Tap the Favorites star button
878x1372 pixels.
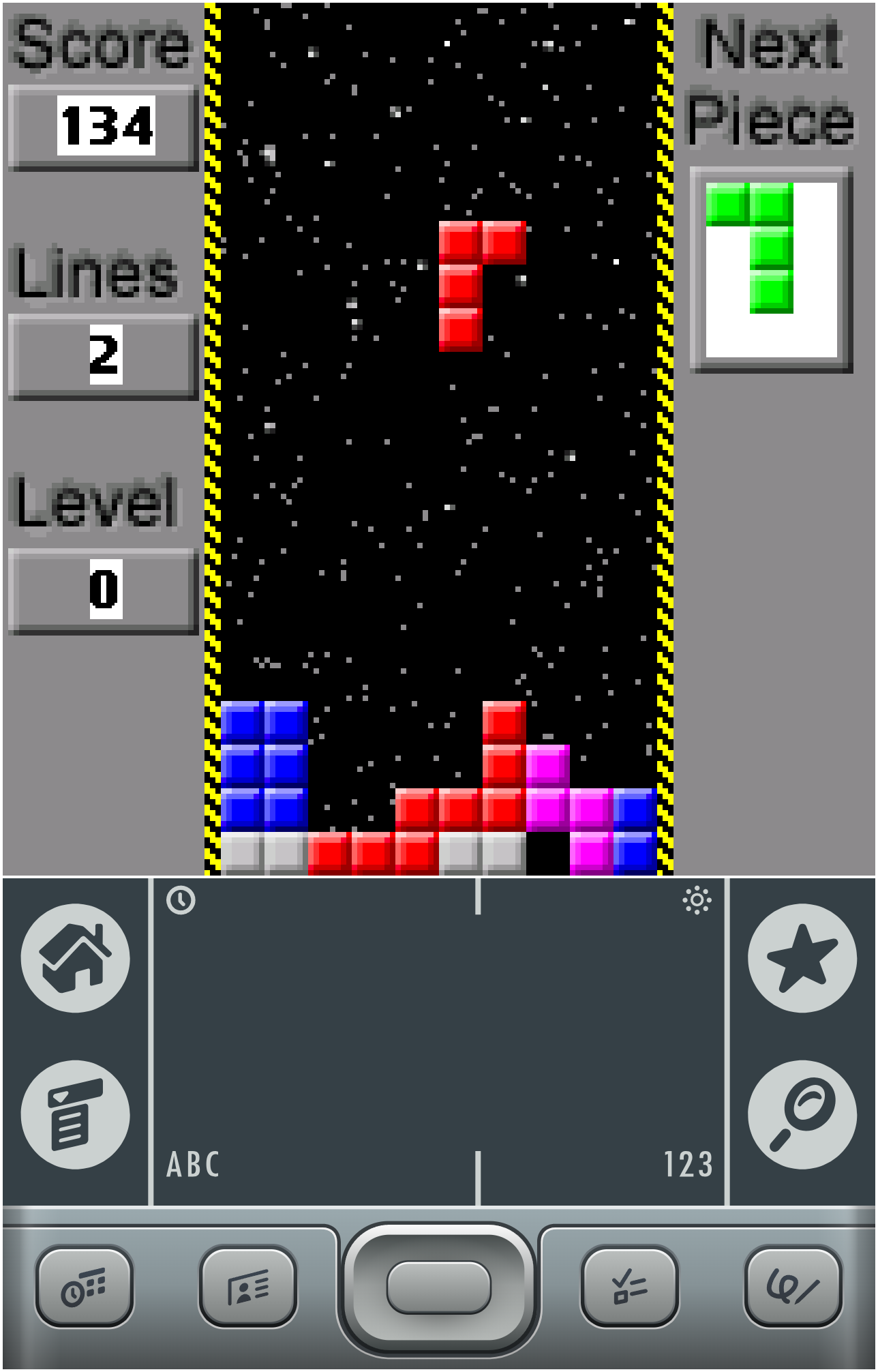coord(802,957)
